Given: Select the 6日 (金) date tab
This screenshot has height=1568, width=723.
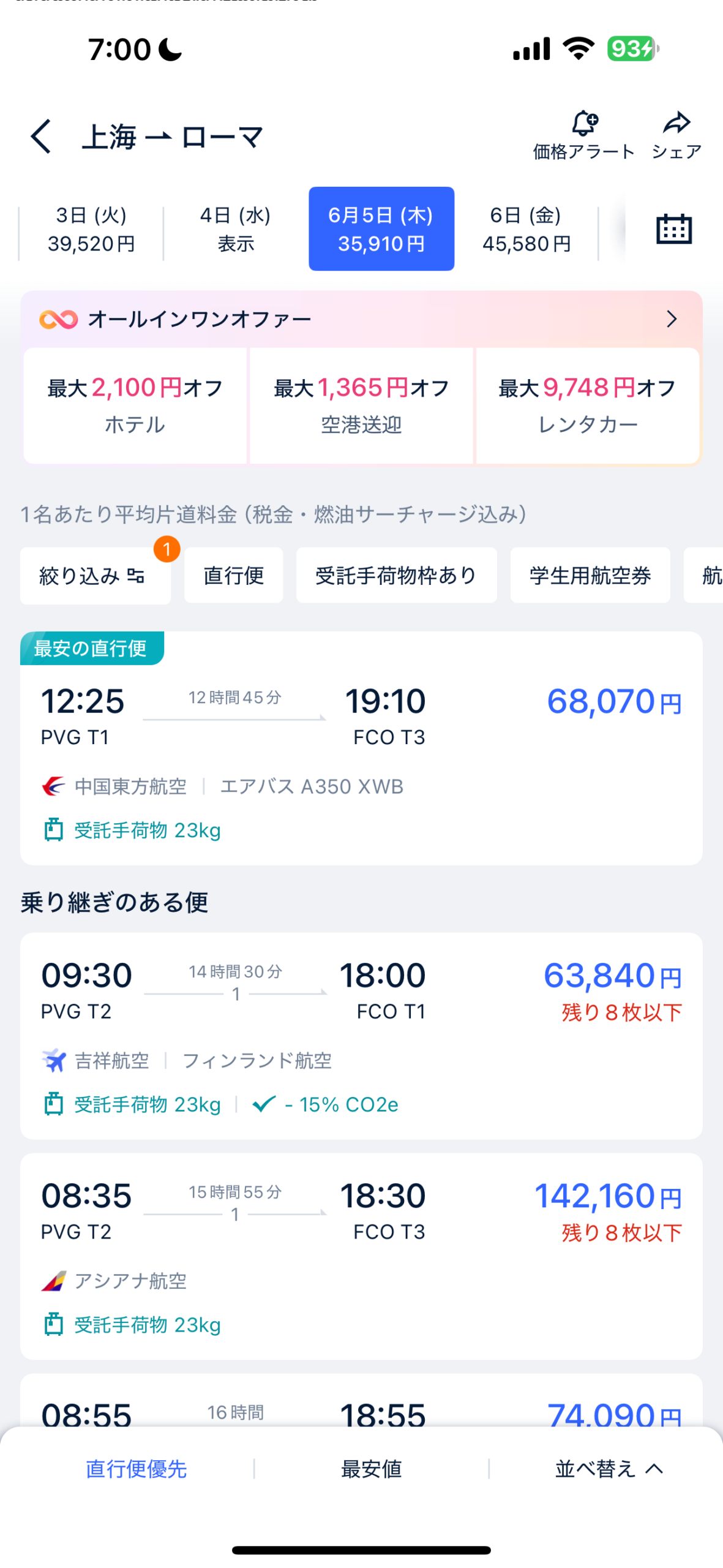Looking at the screenshot, I should coord(526,229).
